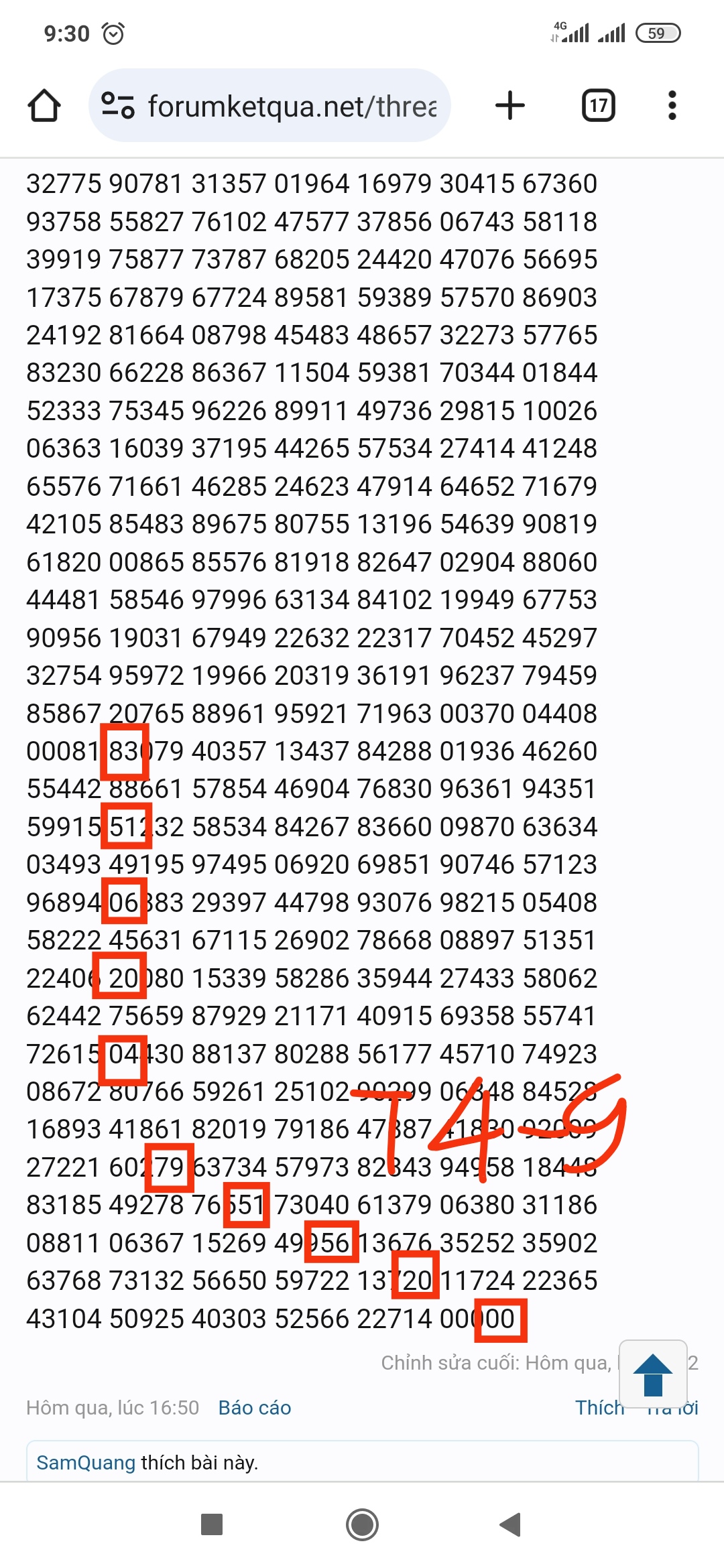Open SamQuang's profile
Viewport: 724px width, 1568px height.
pos(86,1462)
